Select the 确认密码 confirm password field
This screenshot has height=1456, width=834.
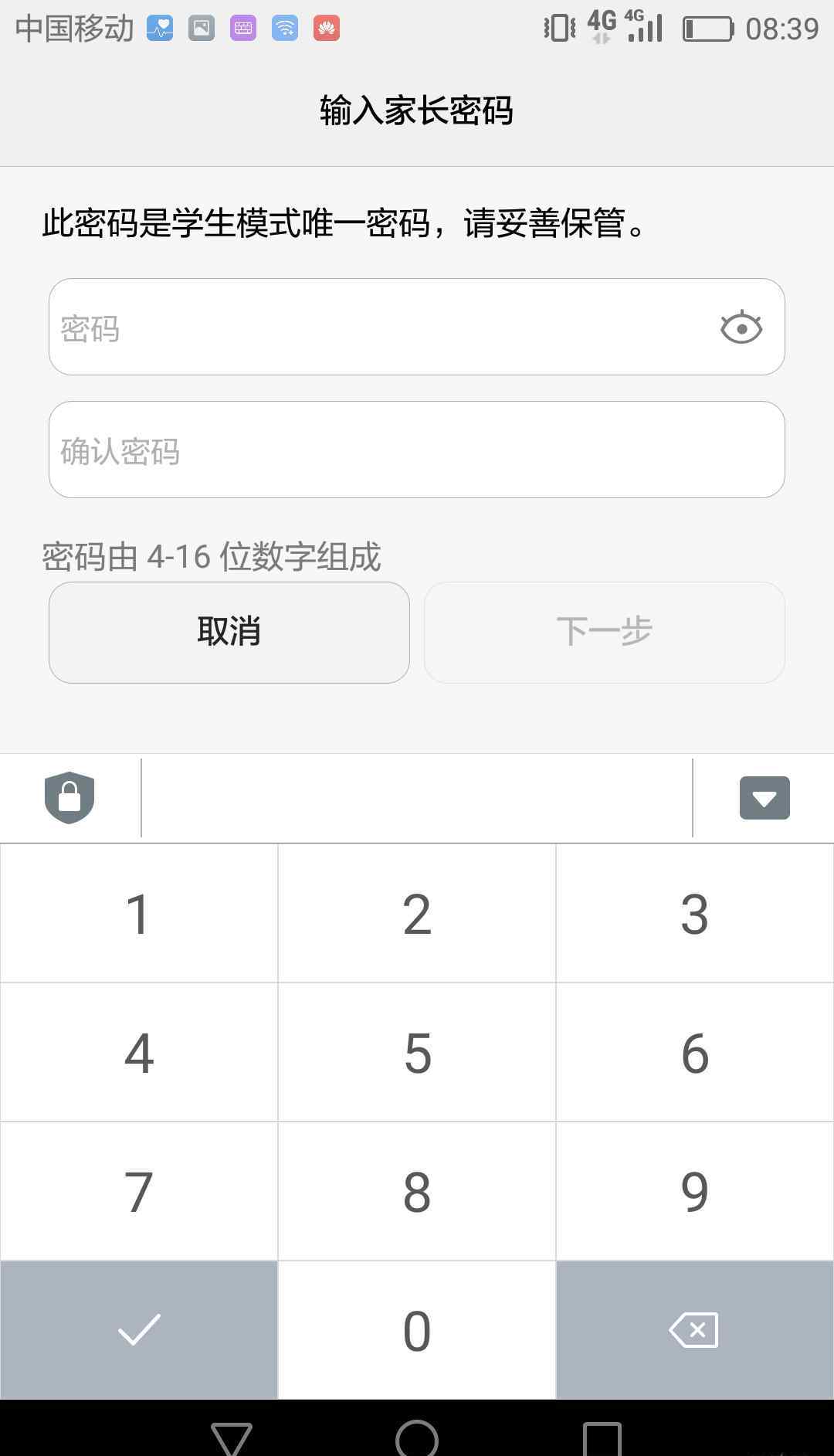(x=417, y=450)
